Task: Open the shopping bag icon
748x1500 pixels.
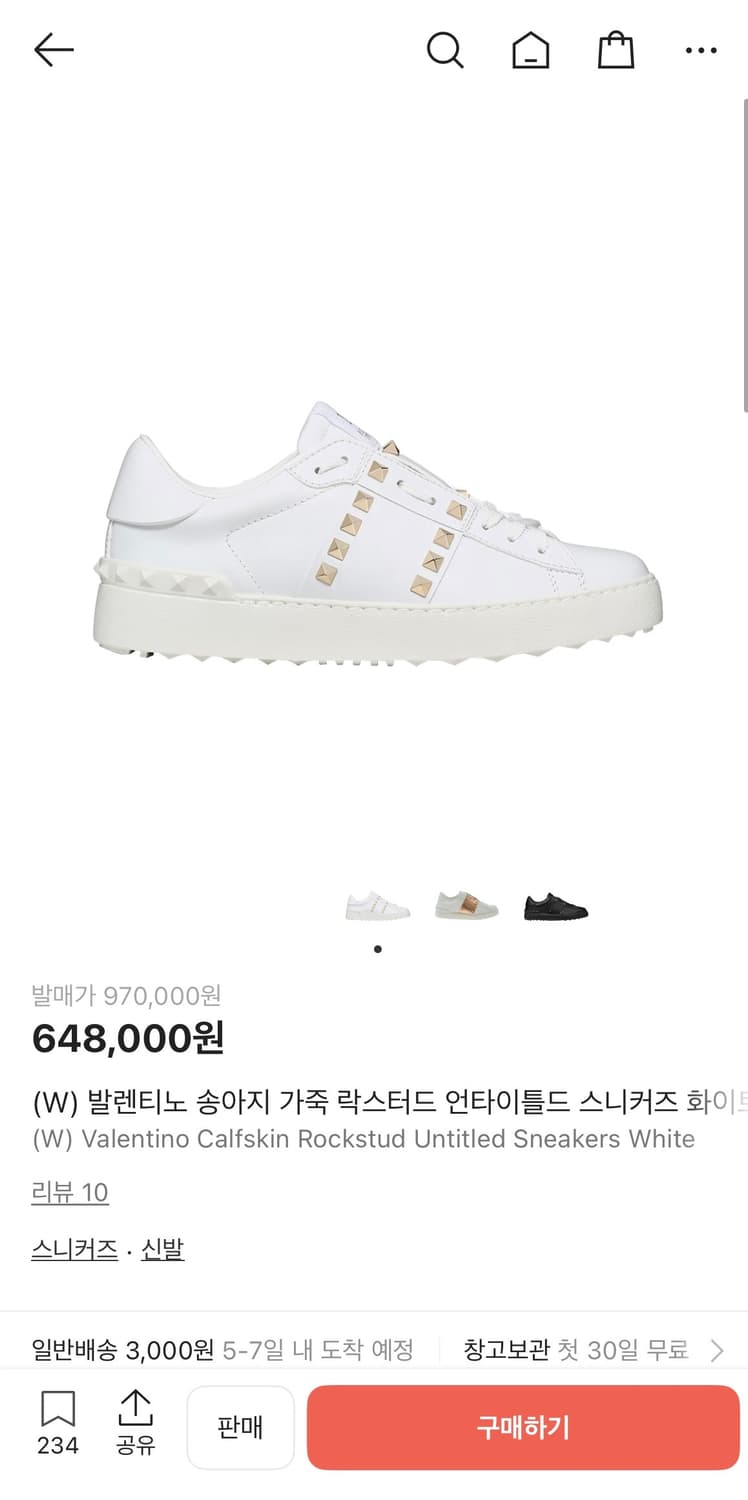Action: coord(616,49)
